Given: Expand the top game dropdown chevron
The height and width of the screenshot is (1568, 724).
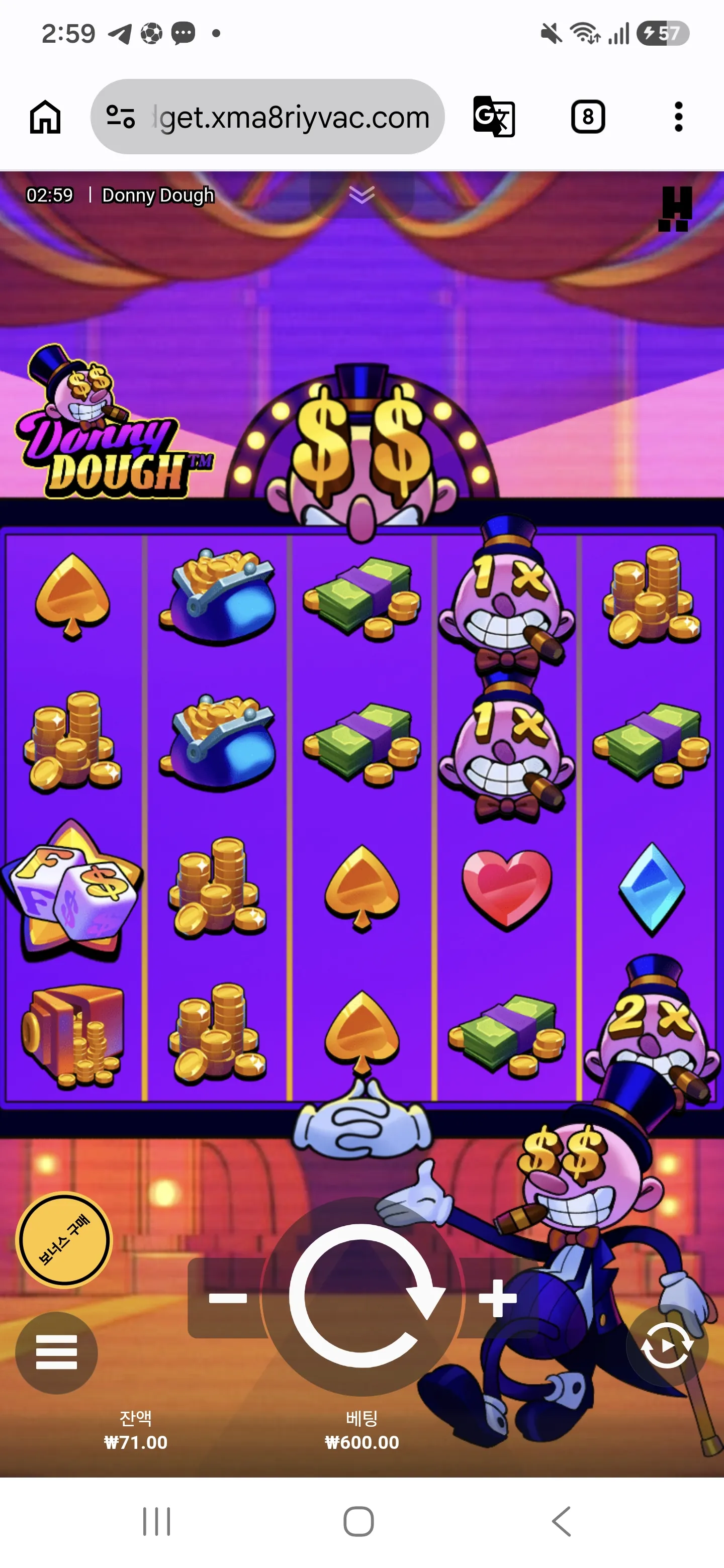Looking at the screenshot, I should [x=363, y=194].
